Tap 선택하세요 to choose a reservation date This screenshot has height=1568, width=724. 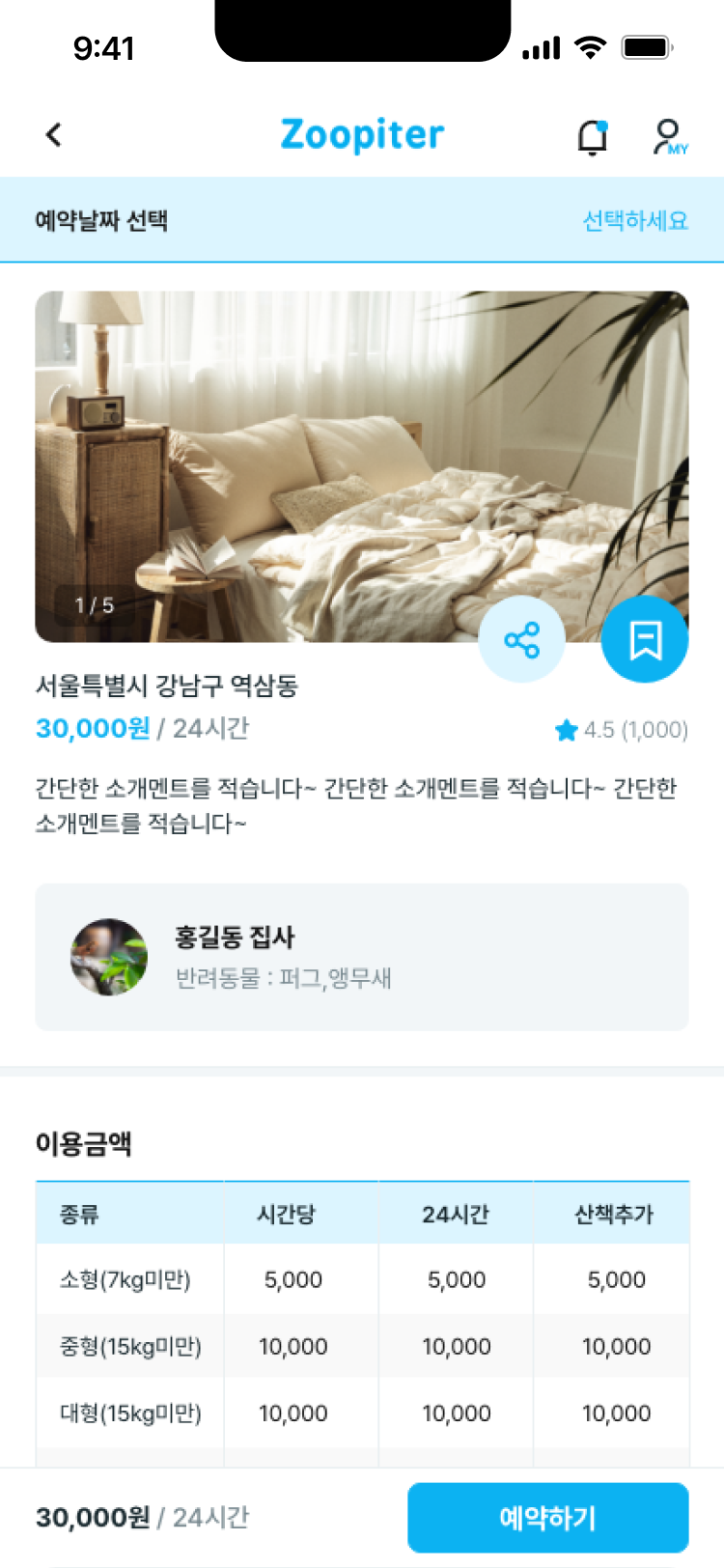coord(634,220)
